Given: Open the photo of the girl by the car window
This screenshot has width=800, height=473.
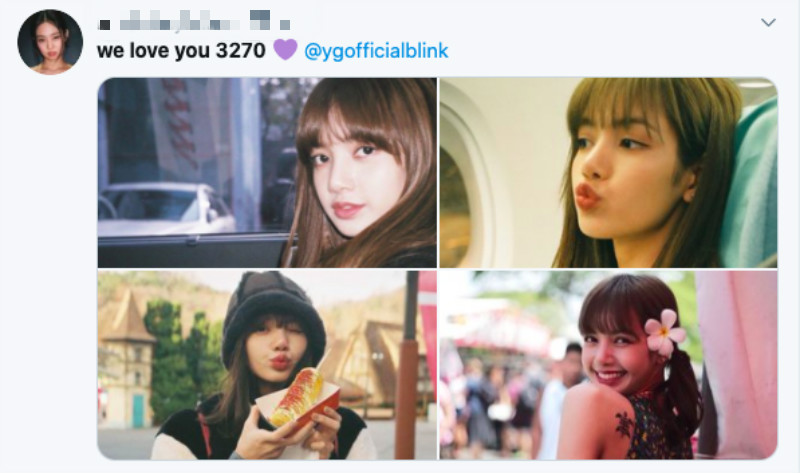Looking at the screenshot, I should coord(267,172).
